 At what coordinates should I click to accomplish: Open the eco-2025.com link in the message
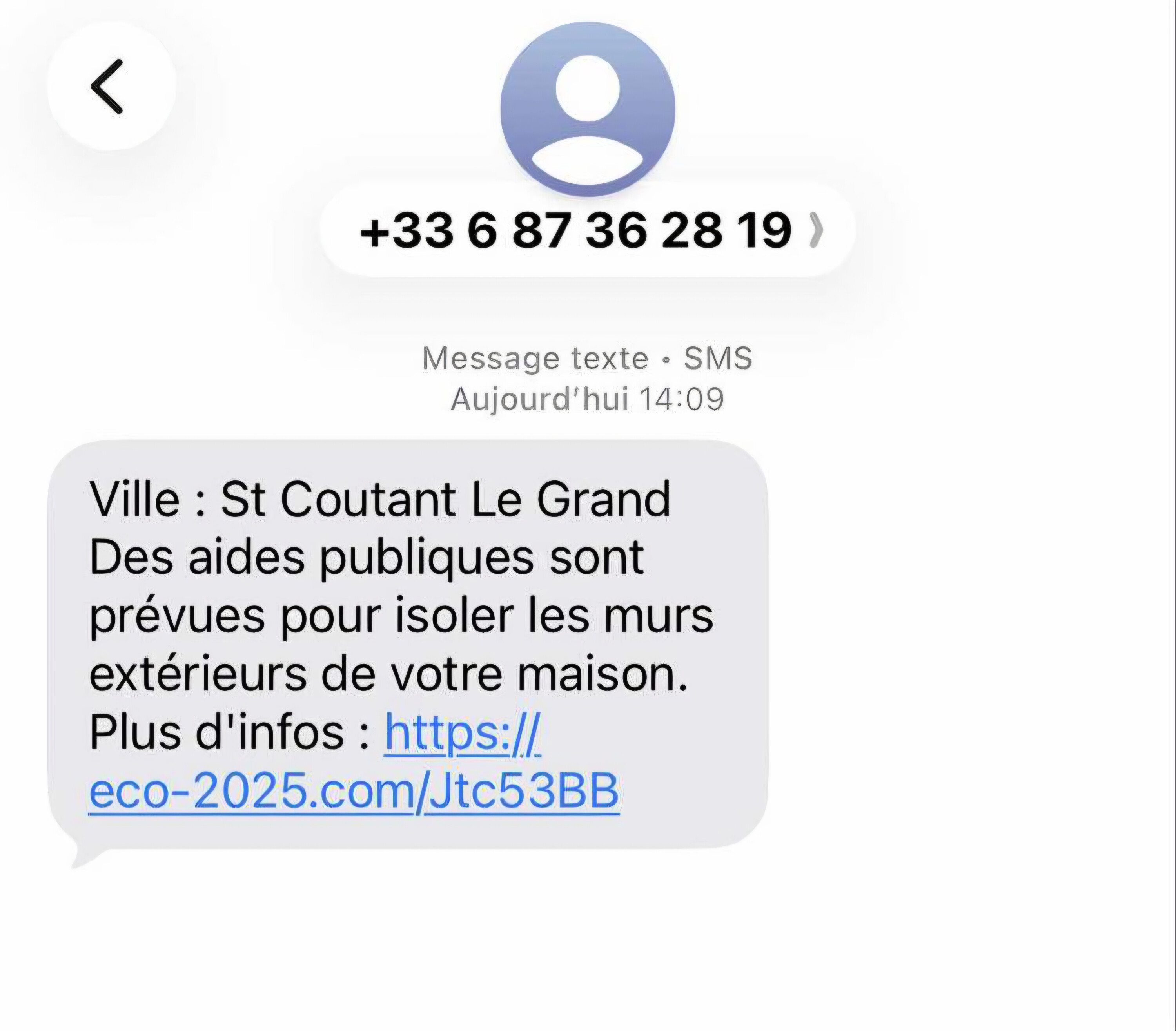pyautogui.click(x=354, y=761)
